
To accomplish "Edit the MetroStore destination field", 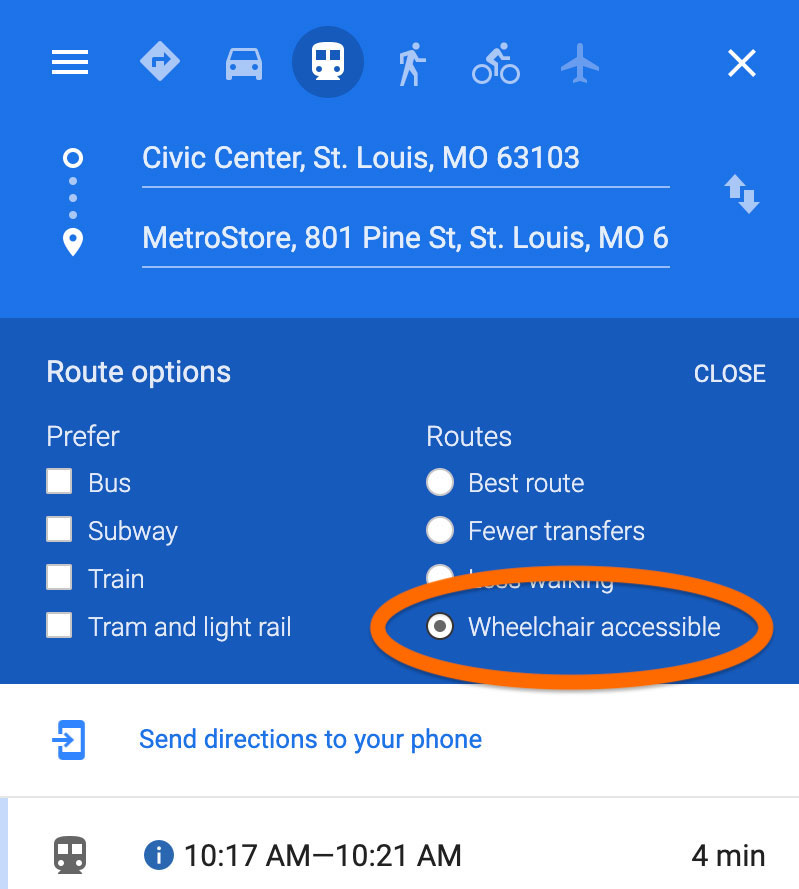I will (x=405, y=237).
